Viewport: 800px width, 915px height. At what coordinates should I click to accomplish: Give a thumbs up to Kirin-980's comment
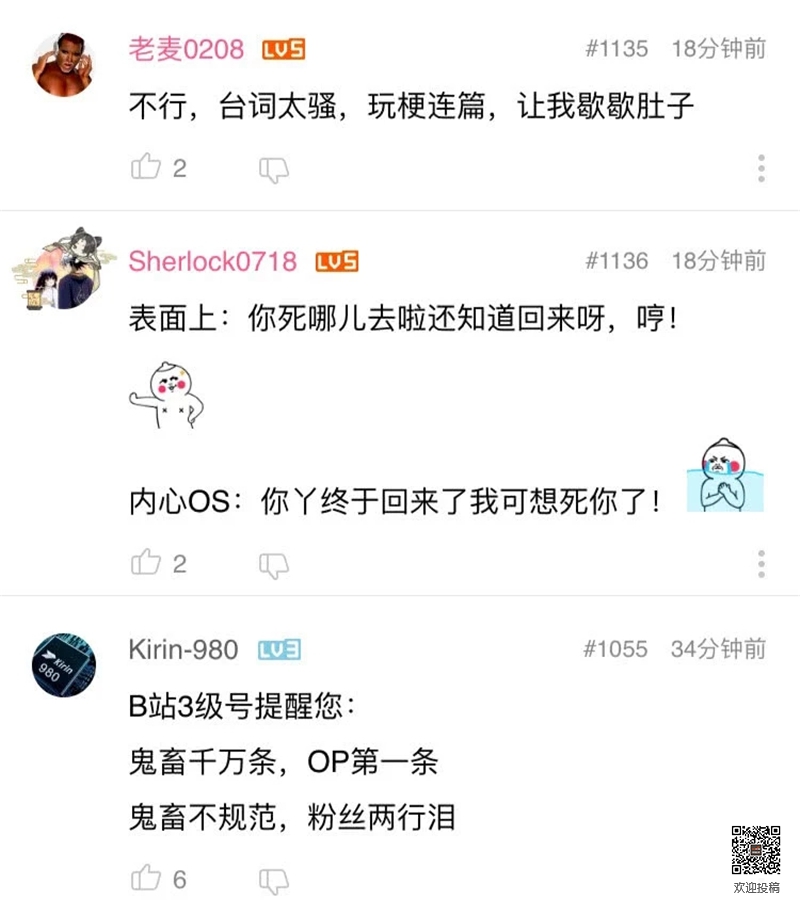tap(146, 878)
